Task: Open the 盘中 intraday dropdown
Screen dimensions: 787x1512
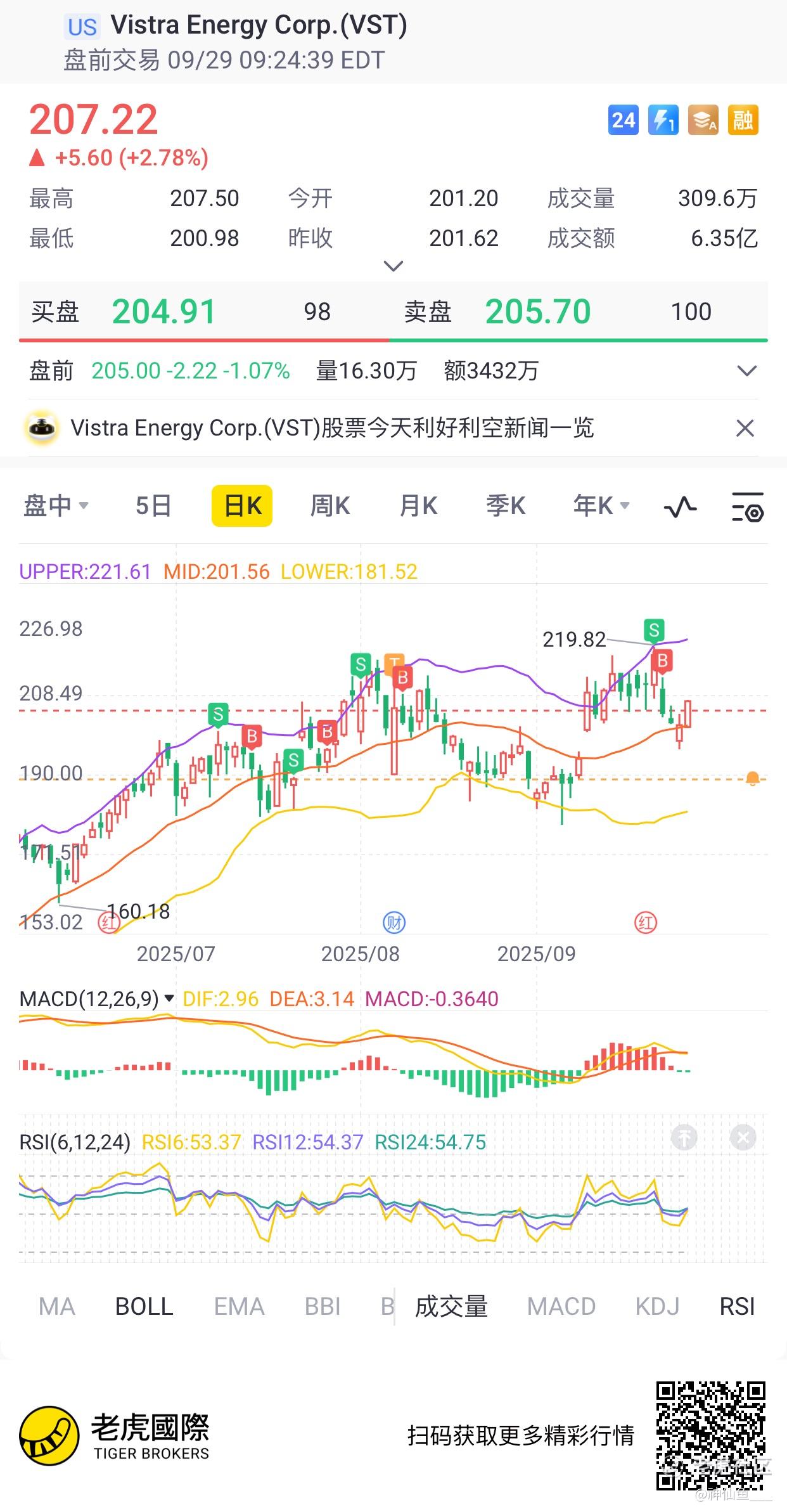Action: [56, 506]
